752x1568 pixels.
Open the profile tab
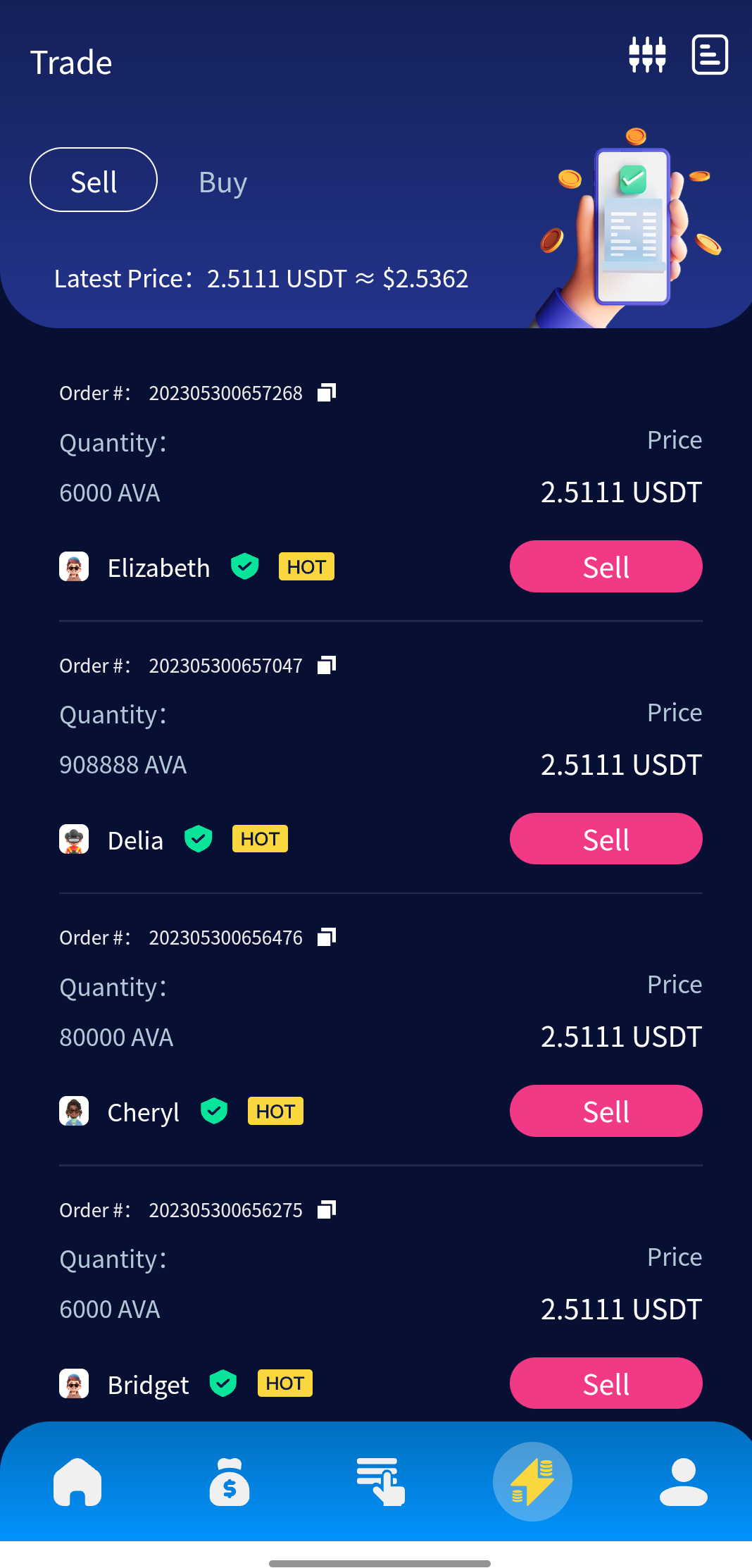[x=684, y=1482]
